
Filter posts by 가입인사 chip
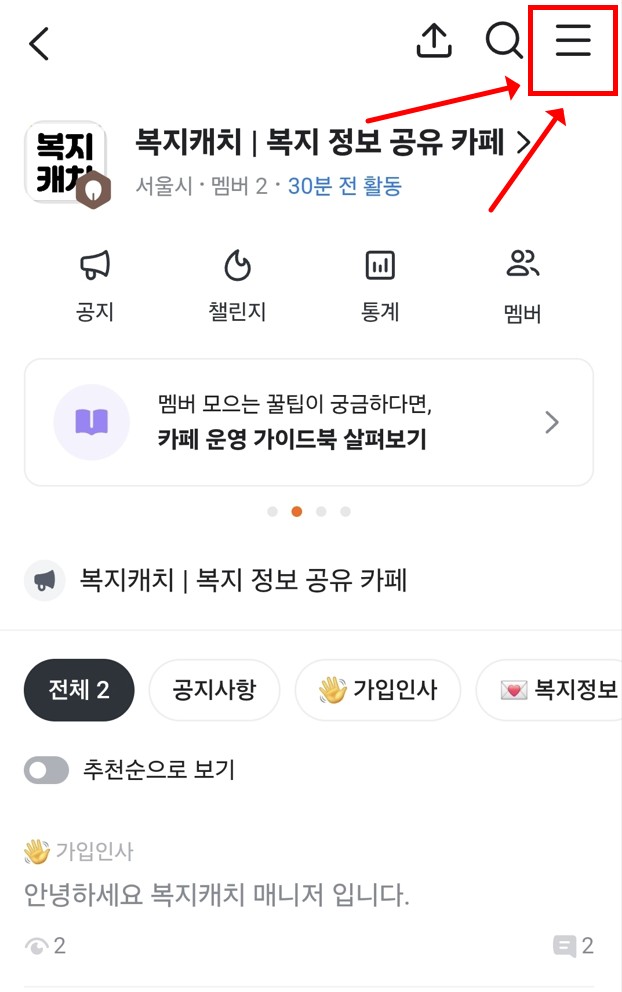click(378, 690)
